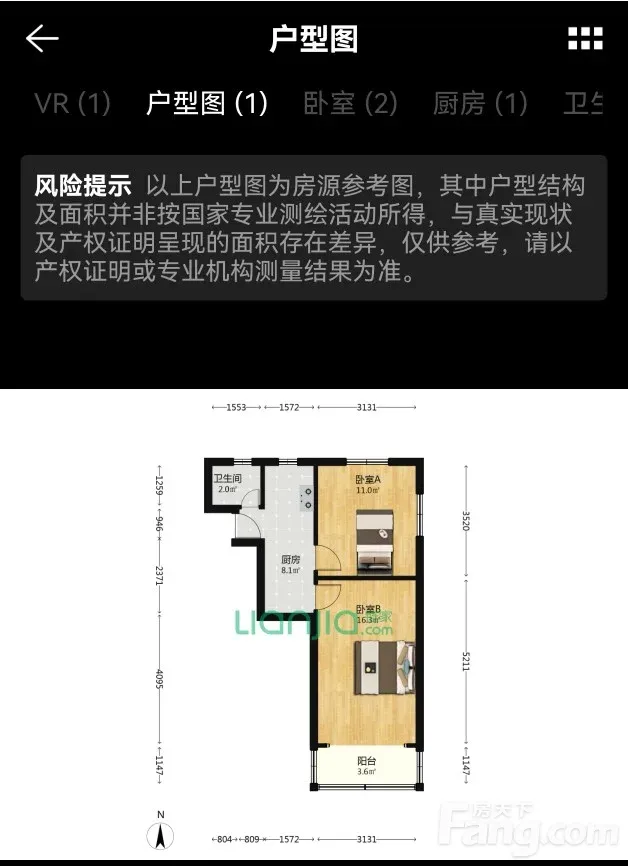Switch to the VR (1) tab
This screenshot has width=628, height=866.
tap(72, 103)
